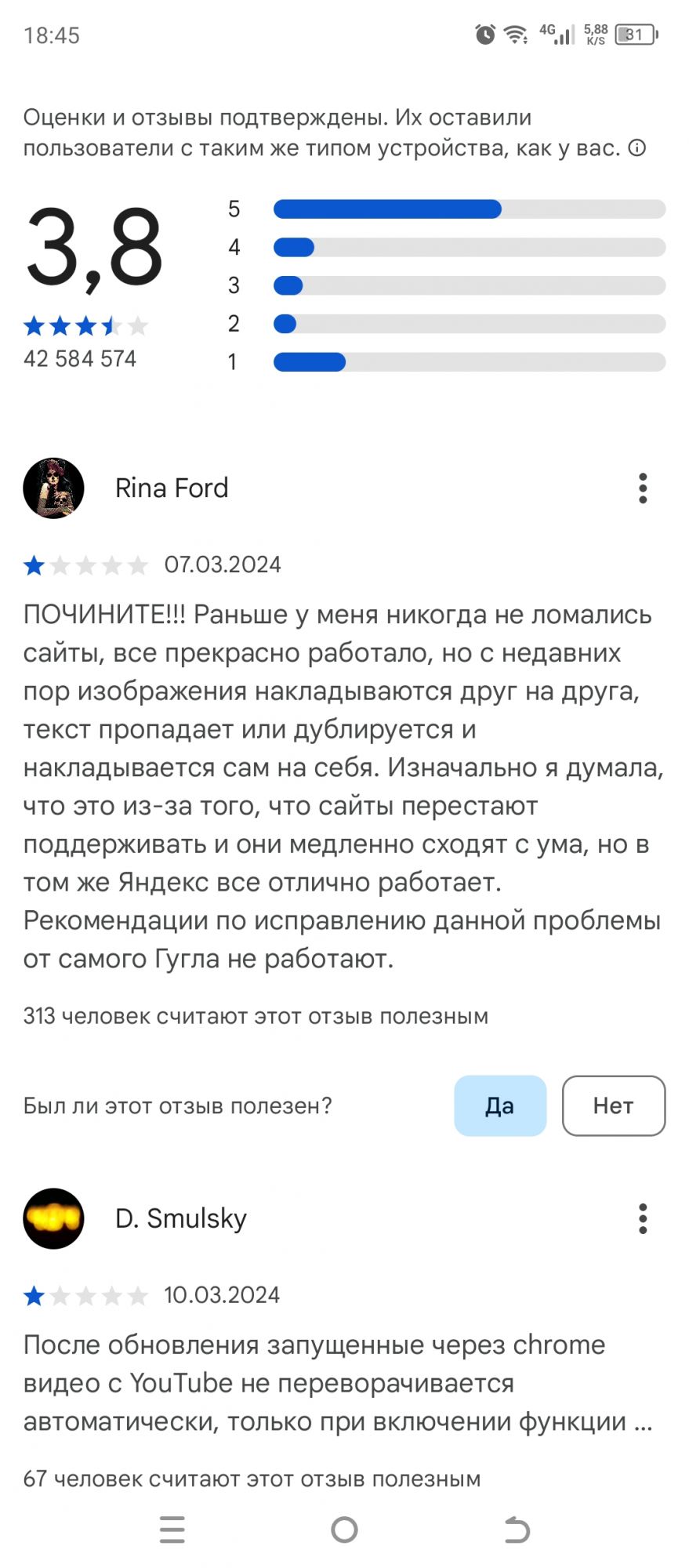Go to the home screen
This screenshot has width=689, height=1568.
click(344, 1530)
